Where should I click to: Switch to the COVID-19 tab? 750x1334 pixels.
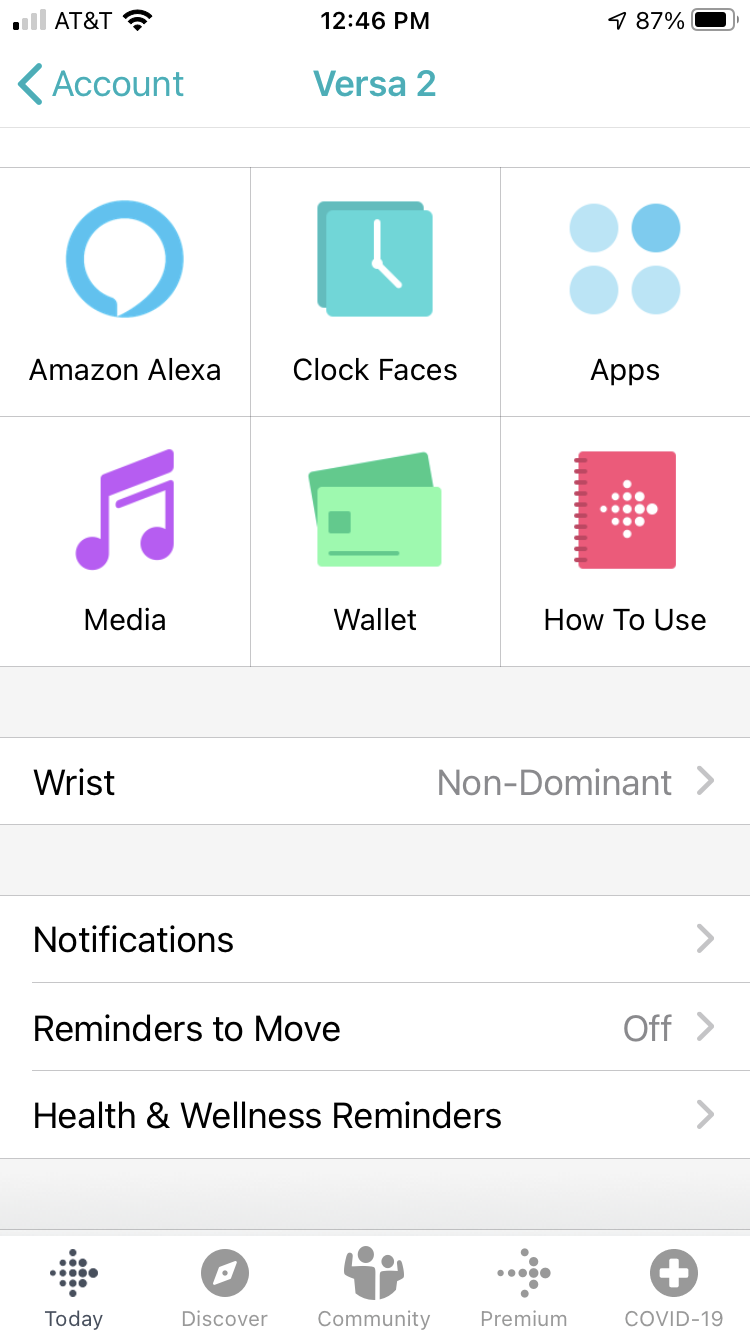(674, 1288)
